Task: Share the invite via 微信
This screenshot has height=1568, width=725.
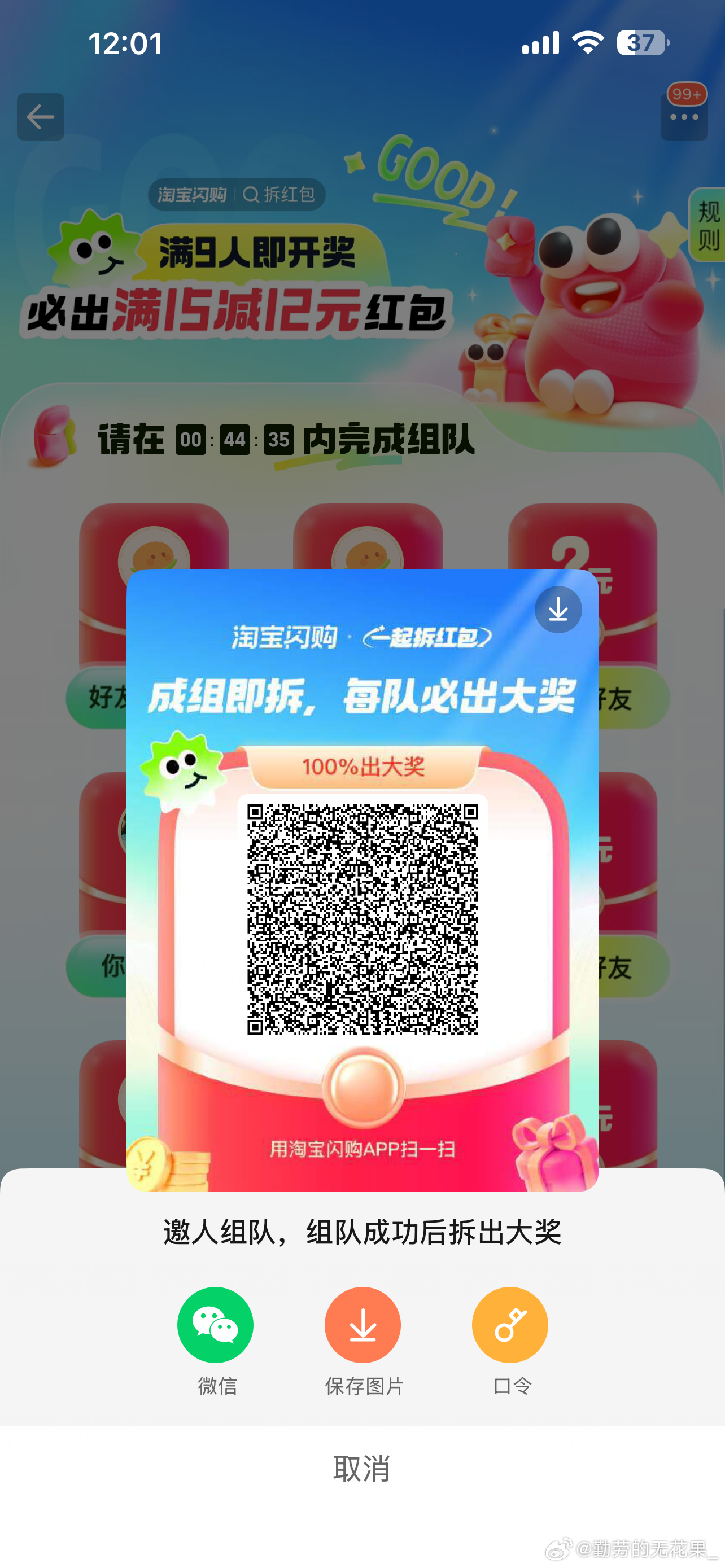Action: tap(215, 1325)
